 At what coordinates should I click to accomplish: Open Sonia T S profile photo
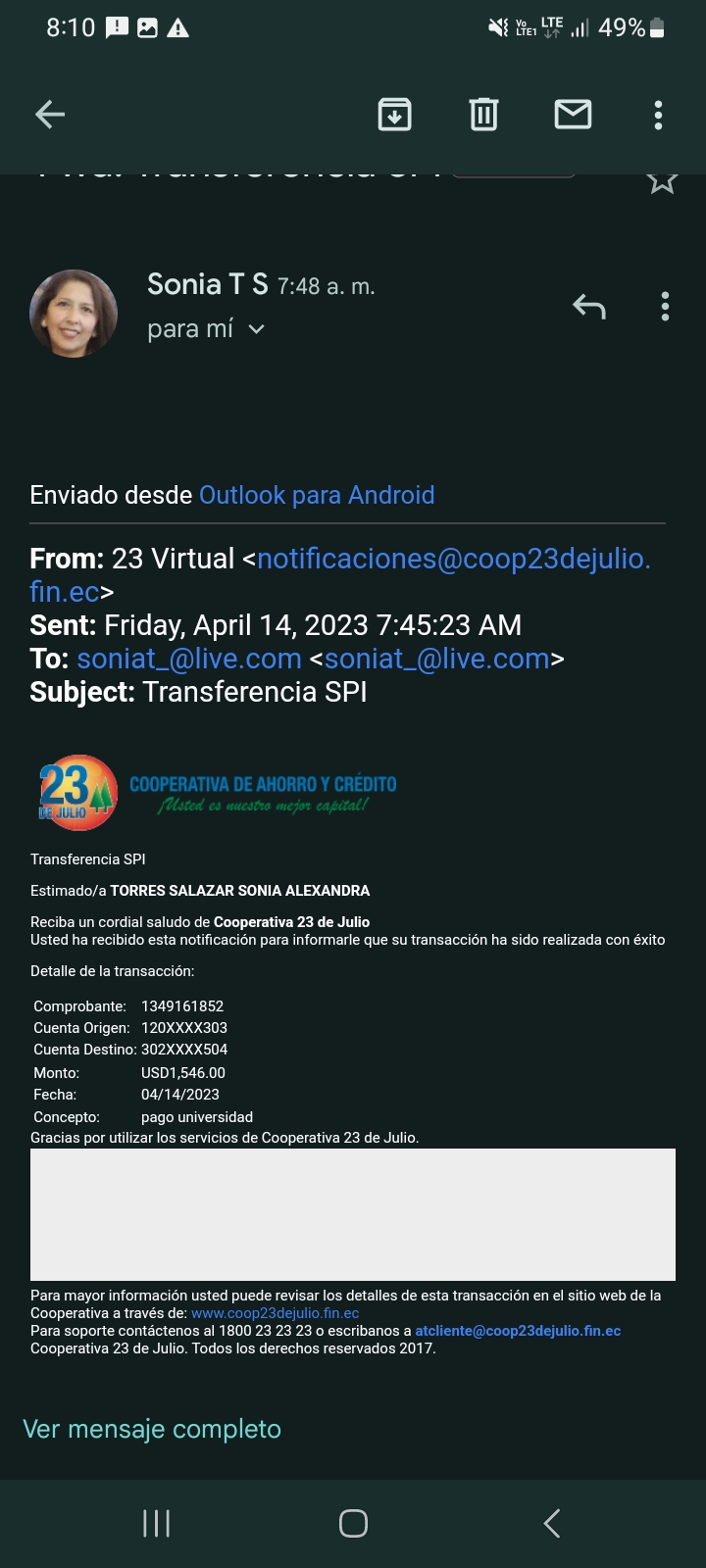75,314
